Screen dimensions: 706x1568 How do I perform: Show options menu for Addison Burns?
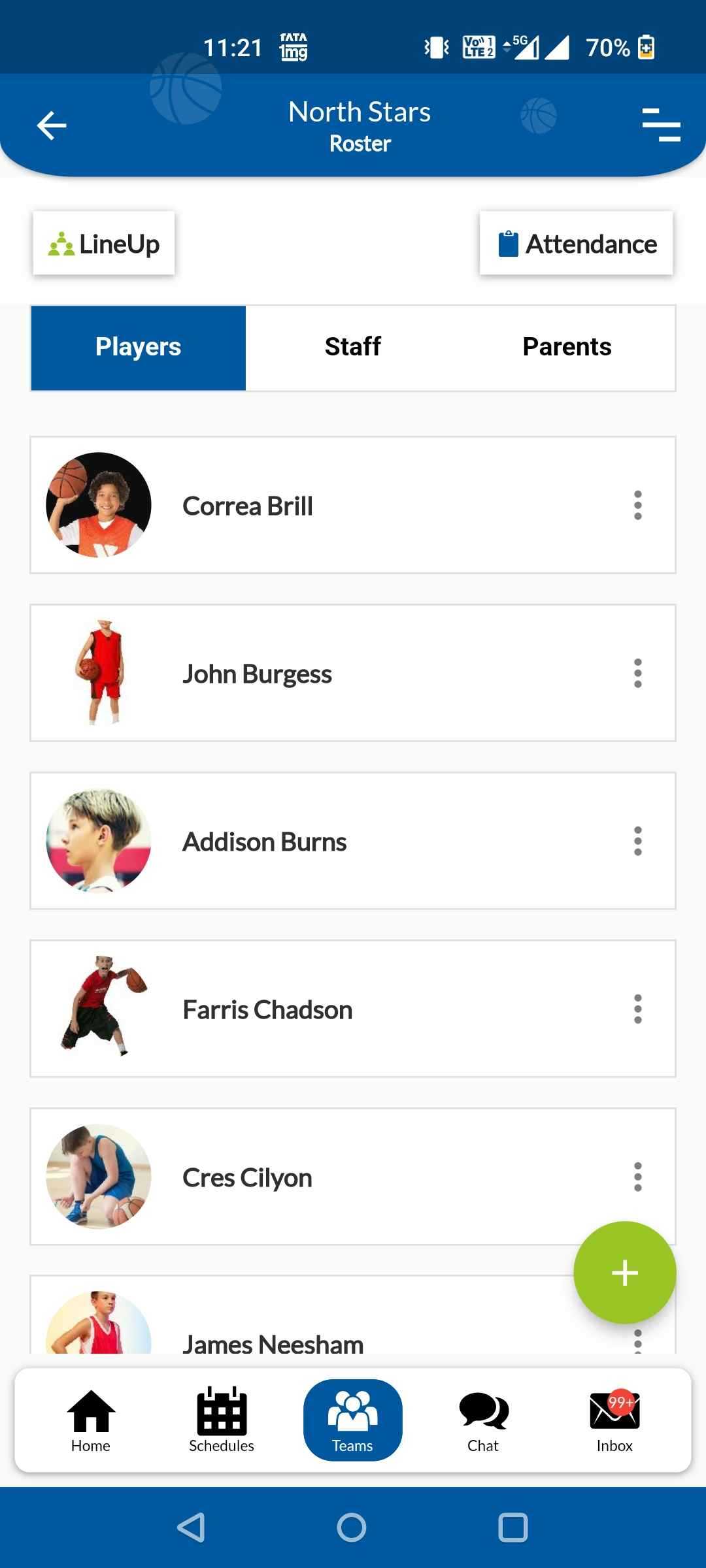pos(638,841)
